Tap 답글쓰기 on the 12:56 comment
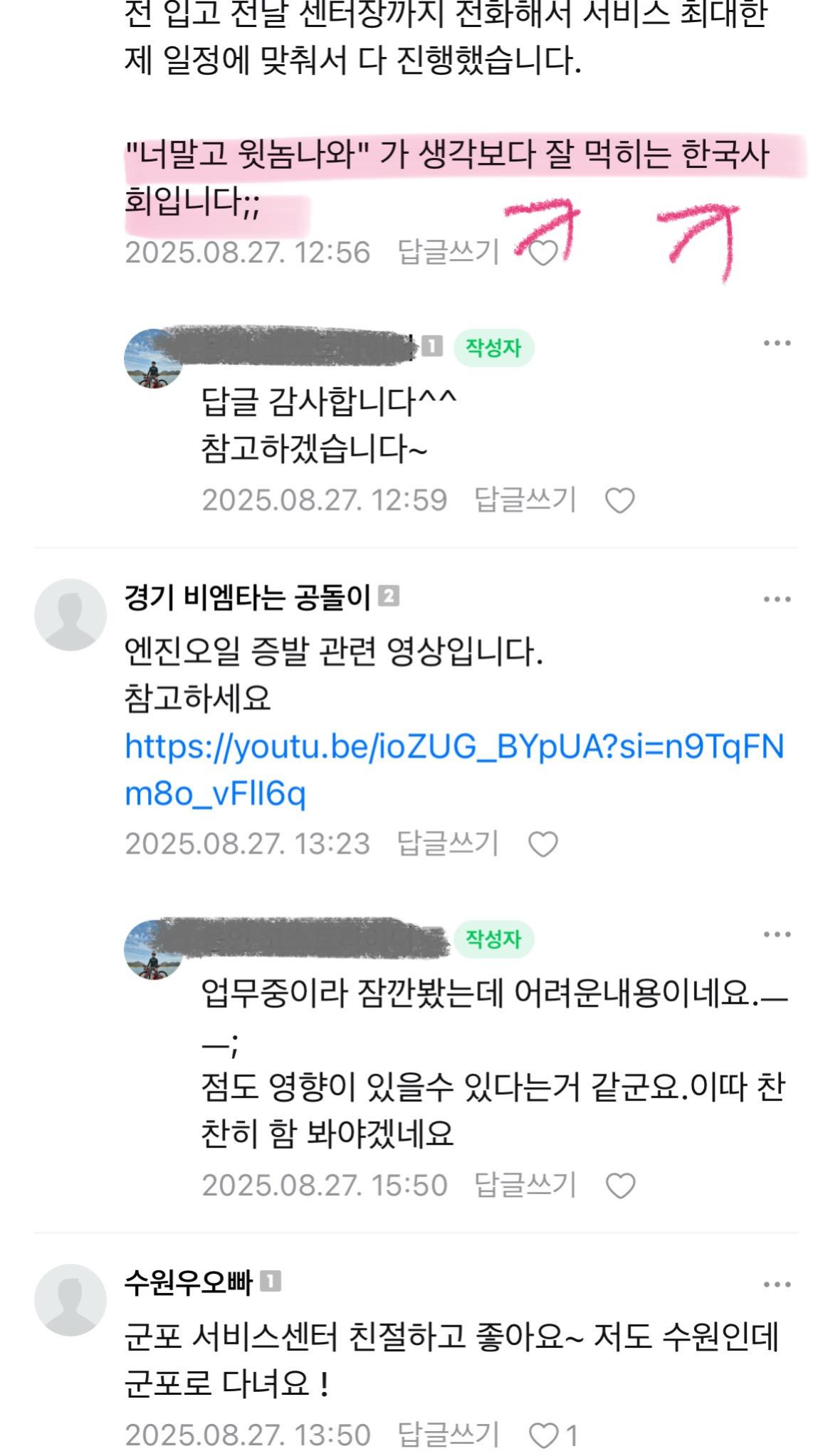Image resolution: width=833 pixels, height=1456 pixels. coord(449,252)
